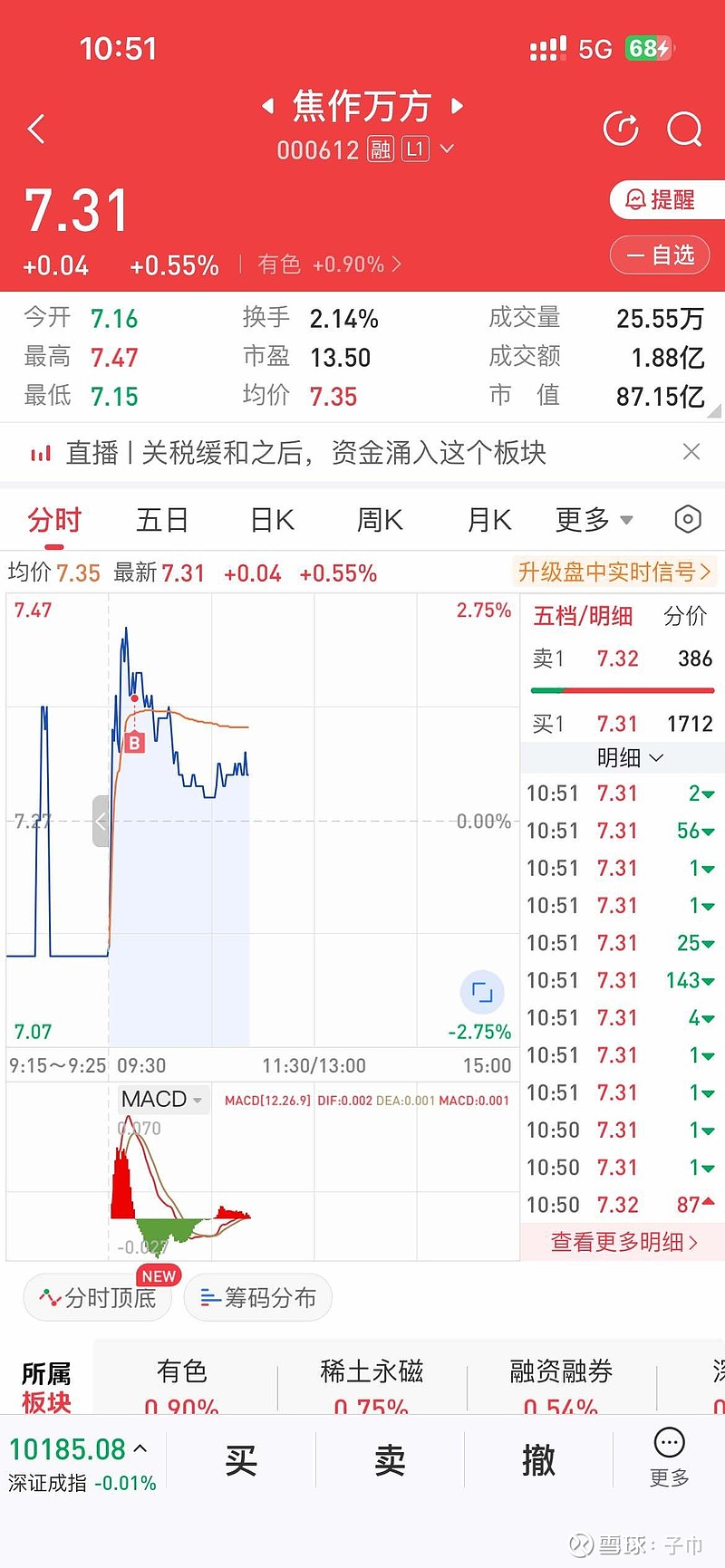Dismiss the 直播 live banner
This screenshot has width=725, height=1568.
pos(691,451)
